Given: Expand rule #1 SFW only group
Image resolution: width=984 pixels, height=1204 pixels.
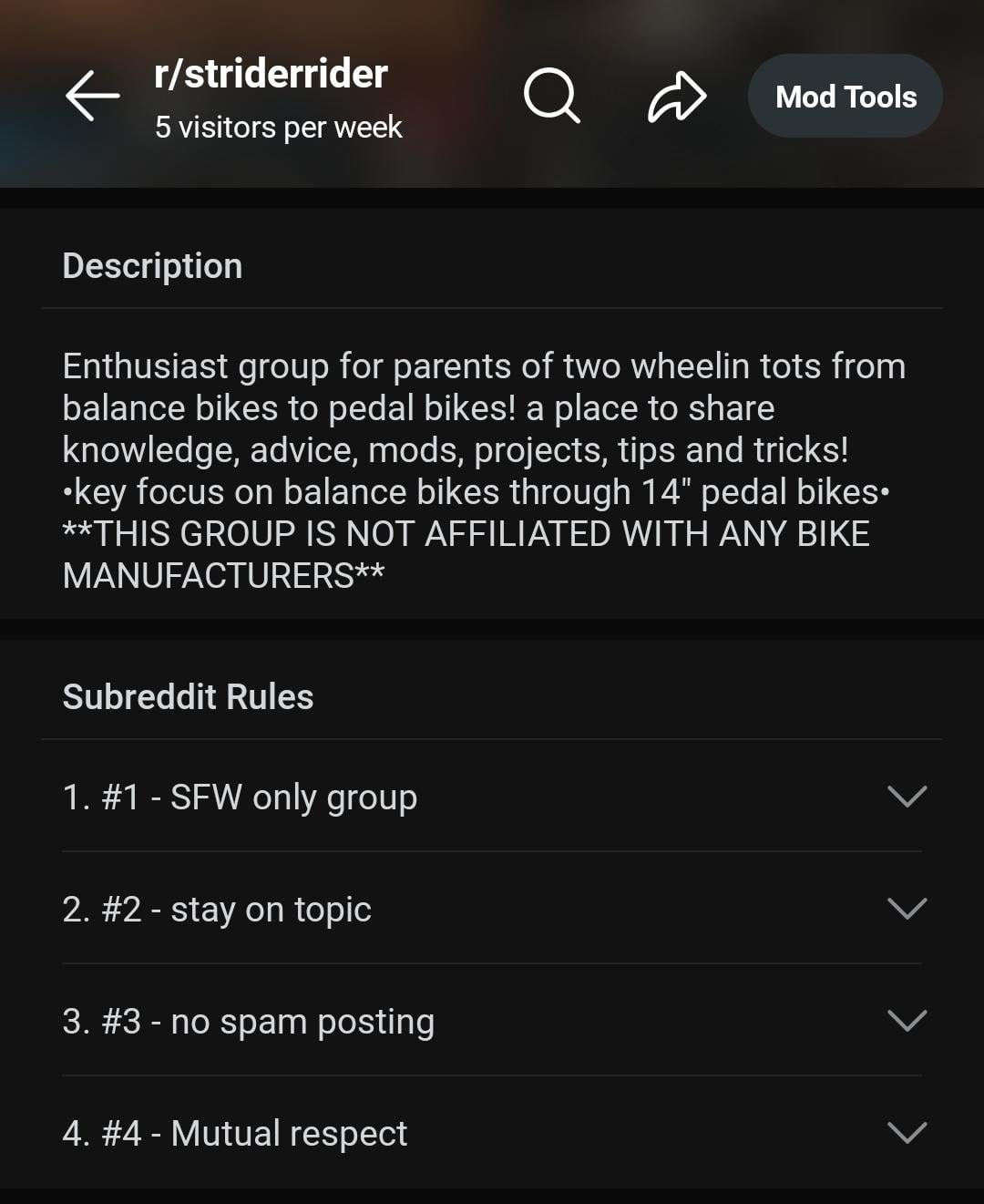Looking at the screenshot, I should coord(906,797).
